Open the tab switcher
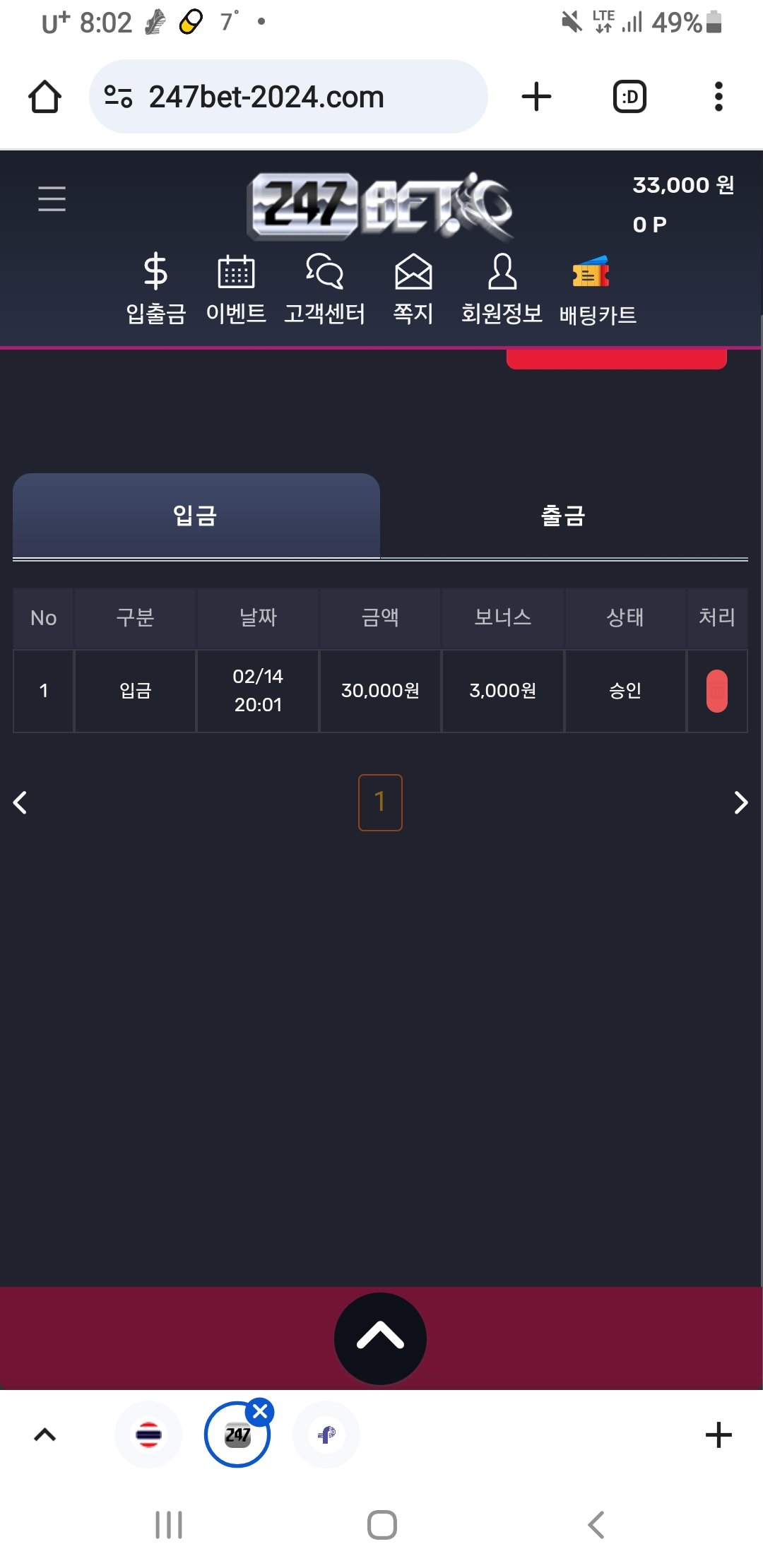This screenshot has height=1568, width=763. 629,97
